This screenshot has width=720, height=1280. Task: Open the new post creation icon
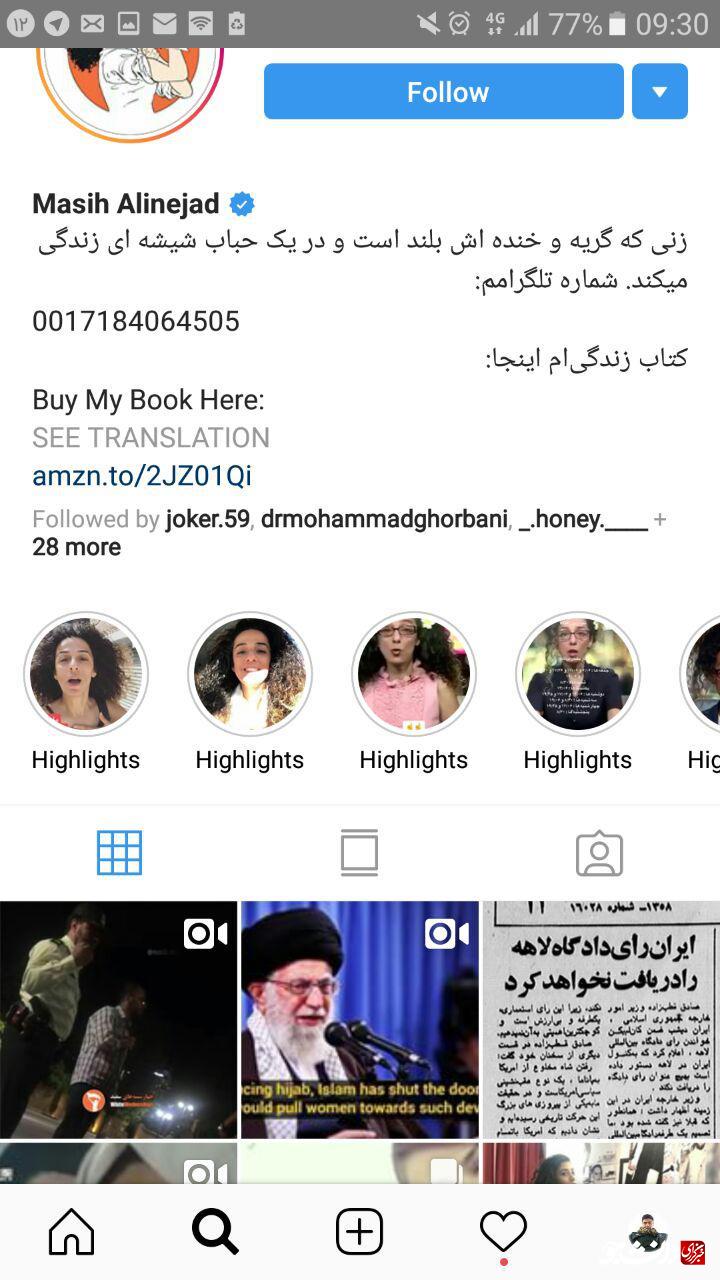[360, 1232]
